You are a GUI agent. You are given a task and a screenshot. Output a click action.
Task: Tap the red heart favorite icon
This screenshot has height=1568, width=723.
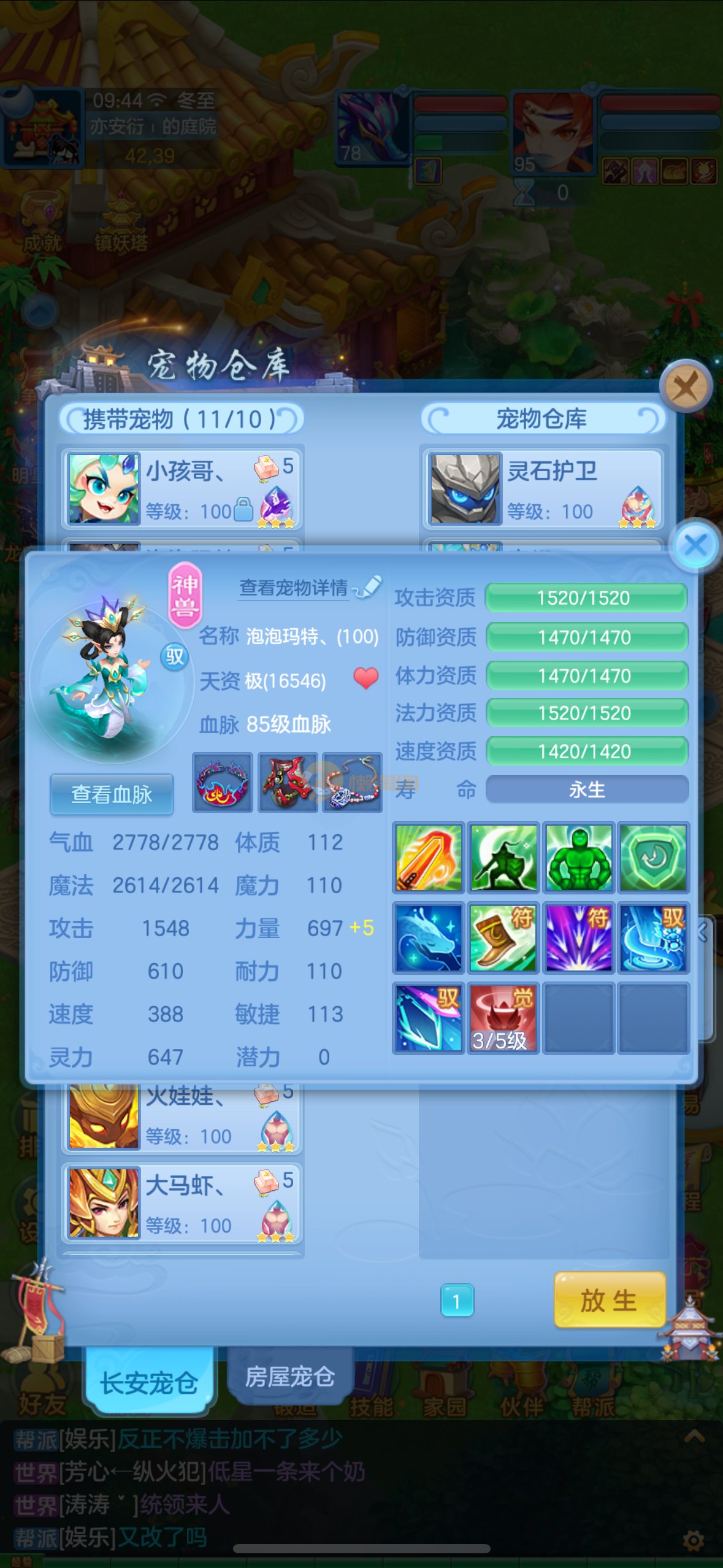point(366,678)
